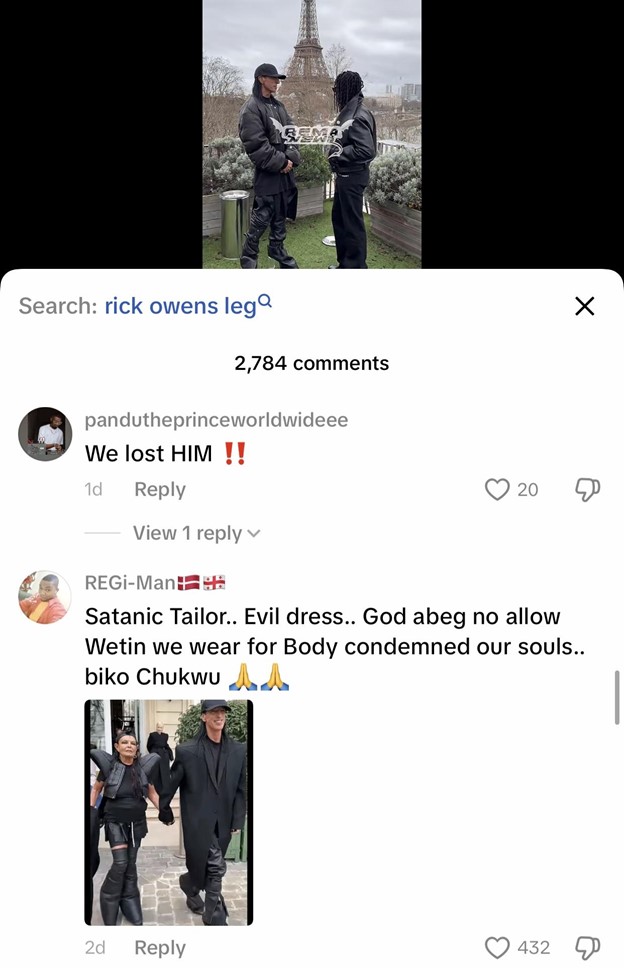Tap the video above the comments
This screenshot has height=968, width=624.
[312, 134]
